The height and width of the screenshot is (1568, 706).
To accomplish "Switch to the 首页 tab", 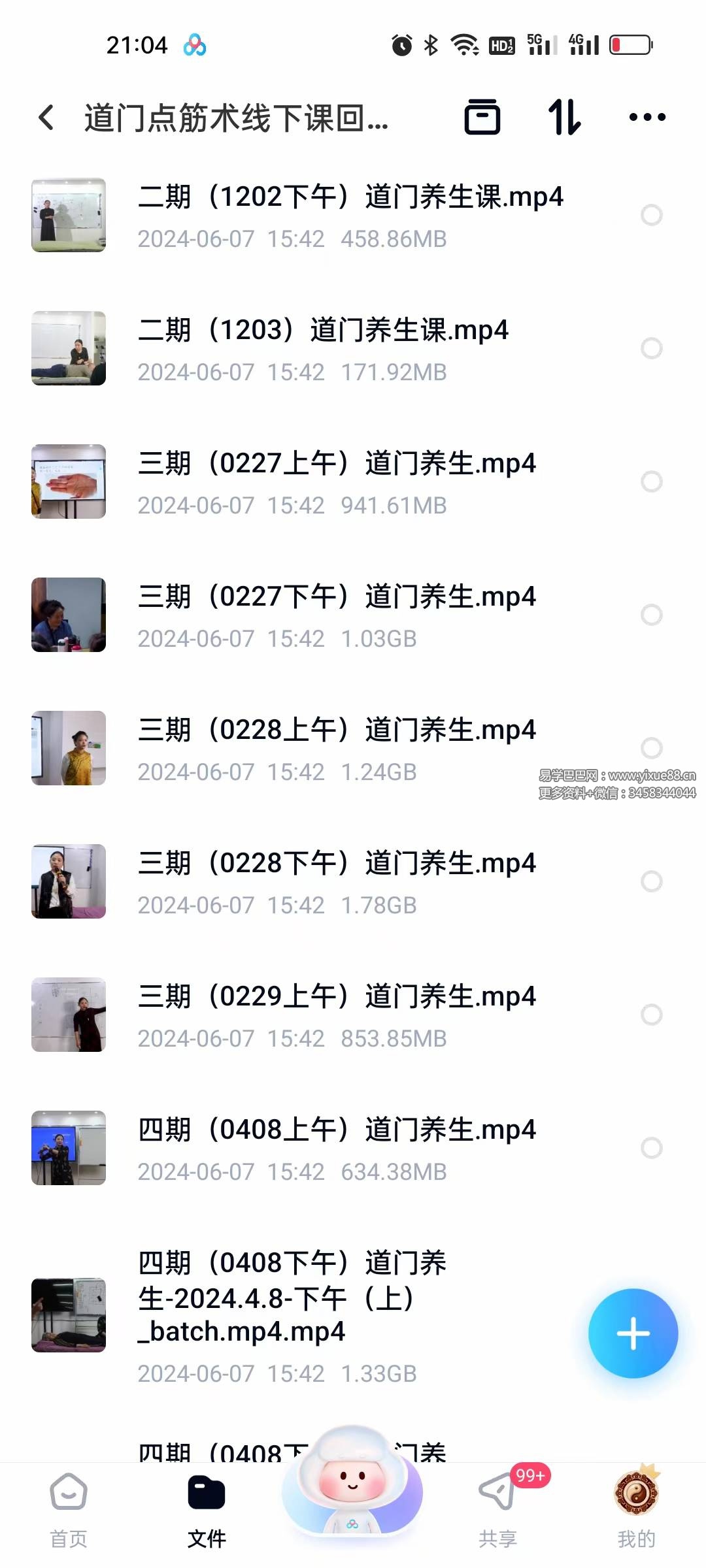I will point(69,1509).
